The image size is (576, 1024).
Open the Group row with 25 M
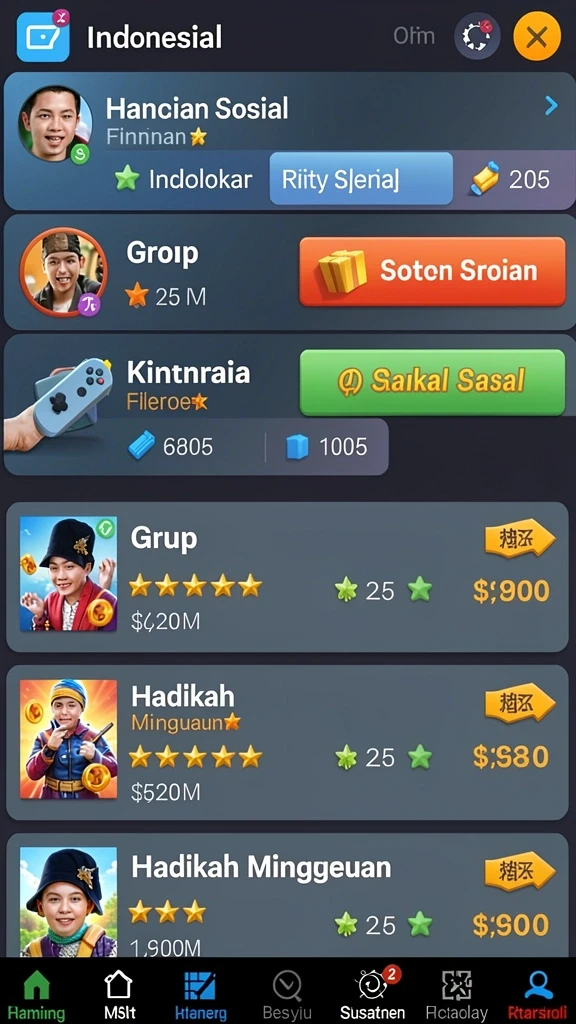(x=287, y=272)
